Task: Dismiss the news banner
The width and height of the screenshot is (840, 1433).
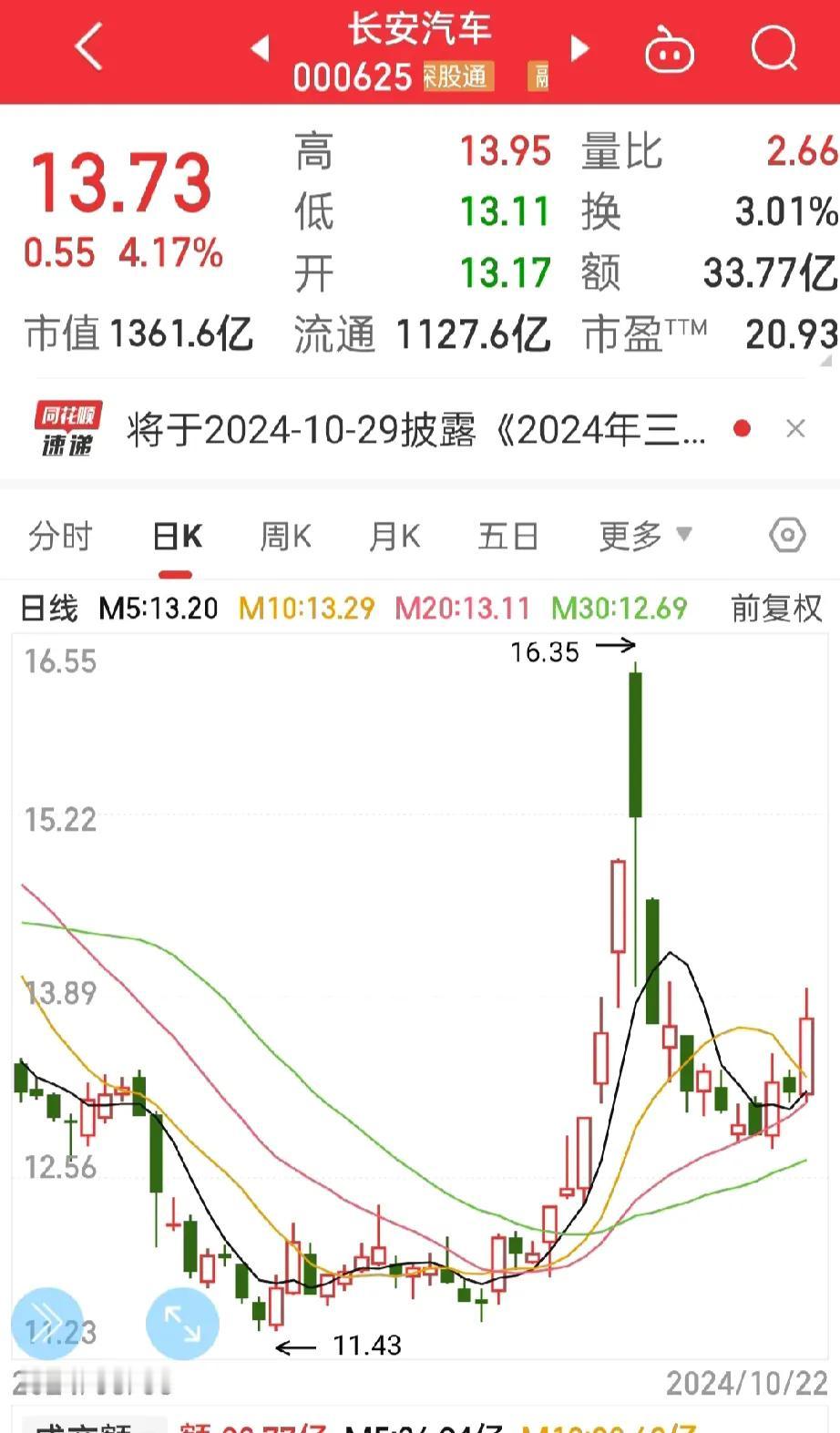Action: point(795,429)
